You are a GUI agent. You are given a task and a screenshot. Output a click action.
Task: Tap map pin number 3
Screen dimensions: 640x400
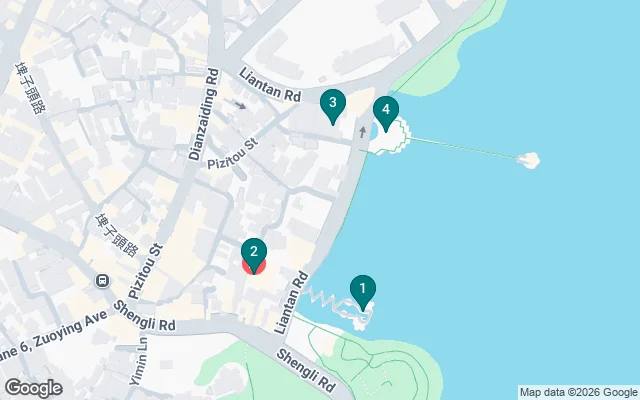tap(333, 104)
